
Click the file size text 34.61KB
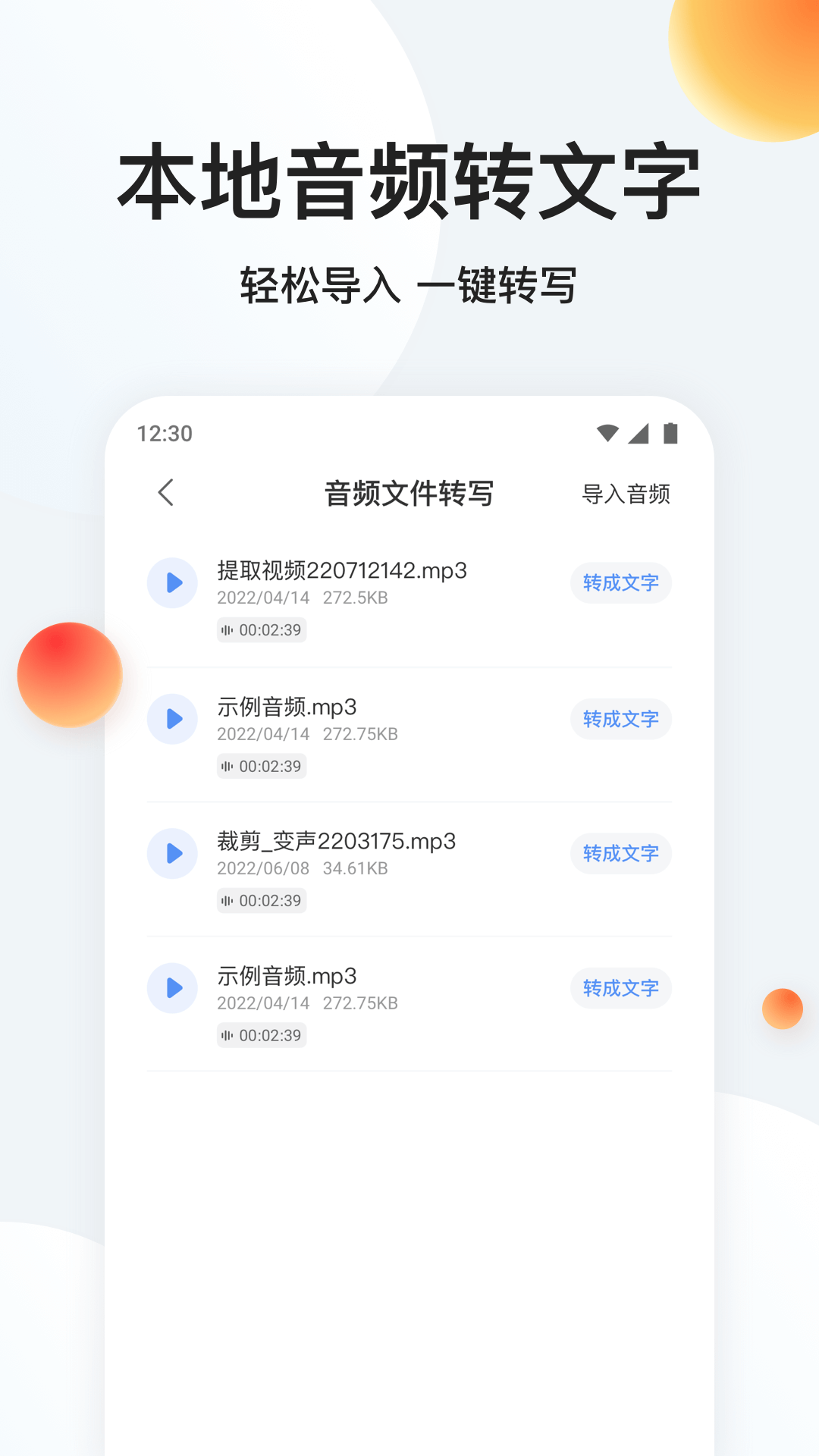(356, 868)
